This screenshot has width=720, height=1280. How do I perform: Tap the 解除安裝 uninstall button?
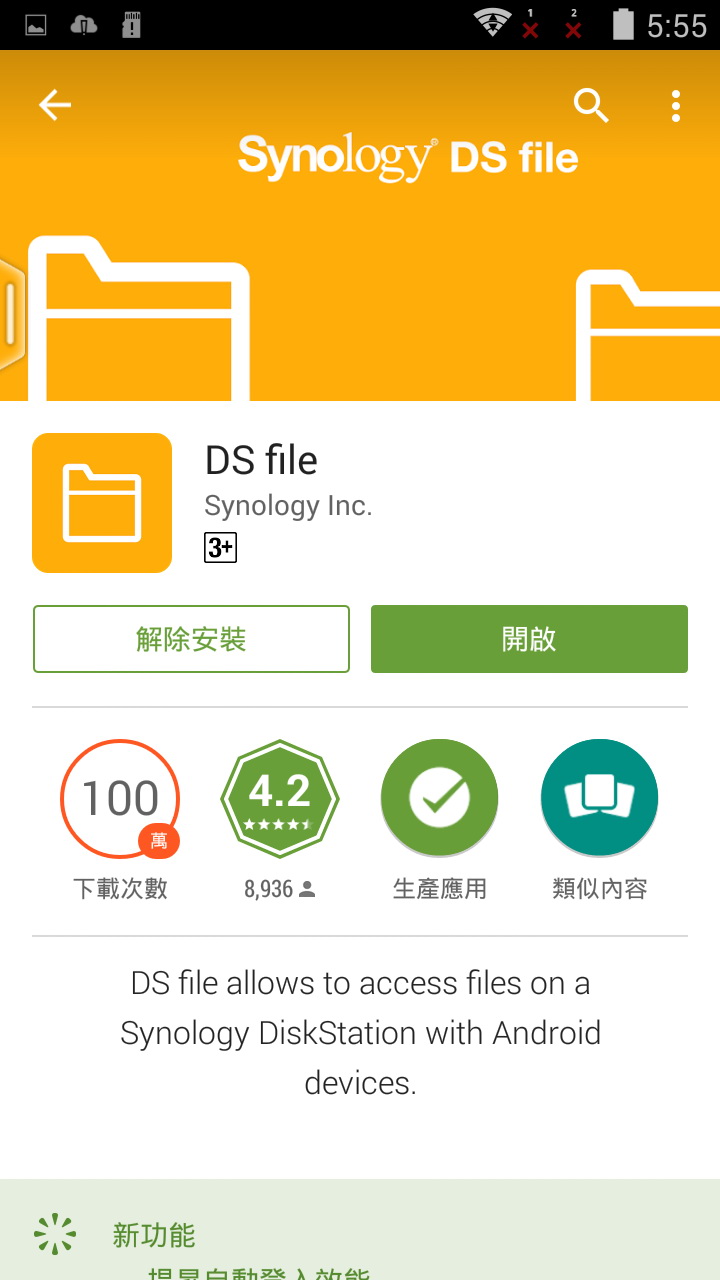(x=191, y=639)
